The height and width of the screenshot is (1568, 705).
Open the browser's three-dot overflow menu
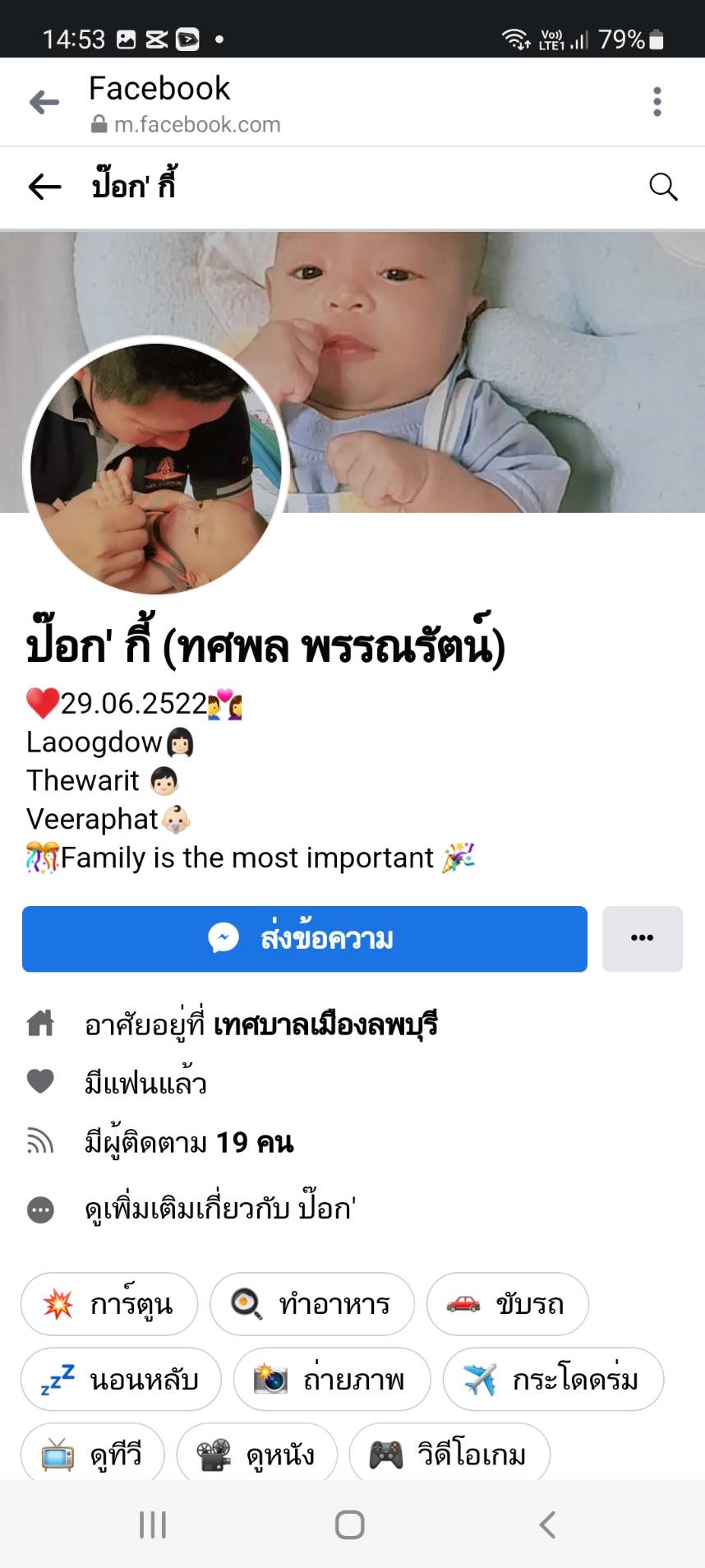[657, 102]
